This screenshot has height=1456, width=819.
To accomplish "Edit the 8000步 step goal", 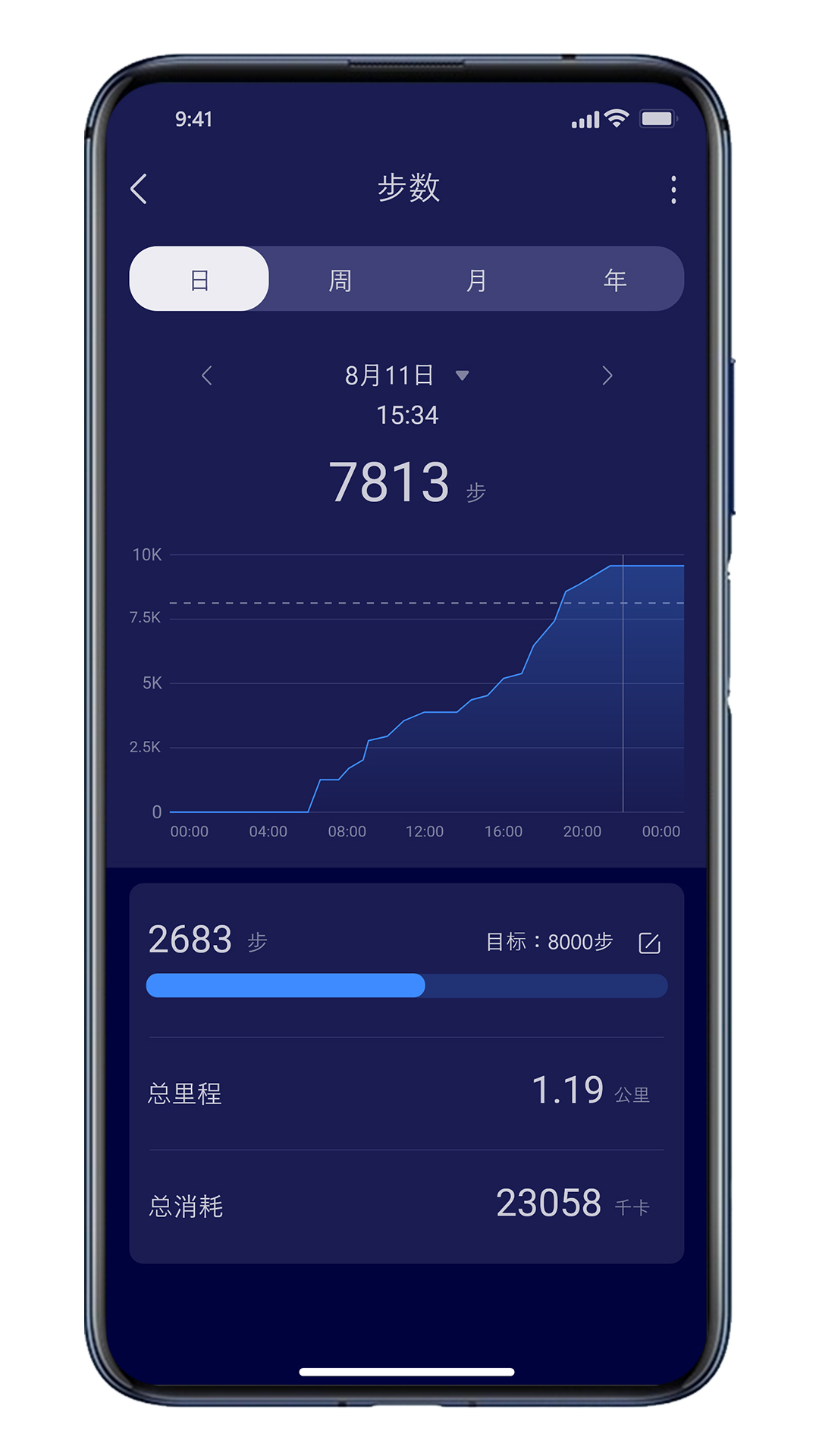I will [x=650, y=943].
